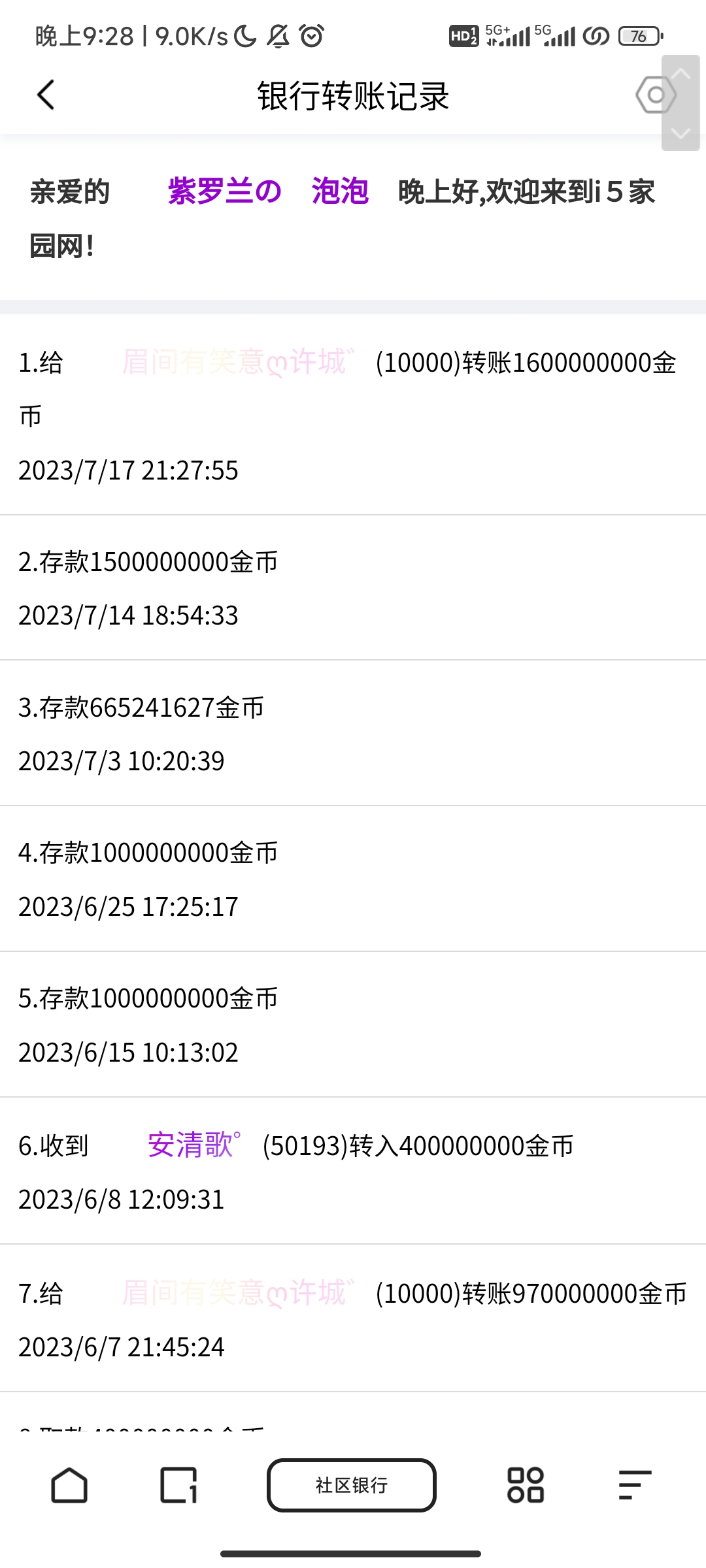Go back from the bank transfer records

46,95
